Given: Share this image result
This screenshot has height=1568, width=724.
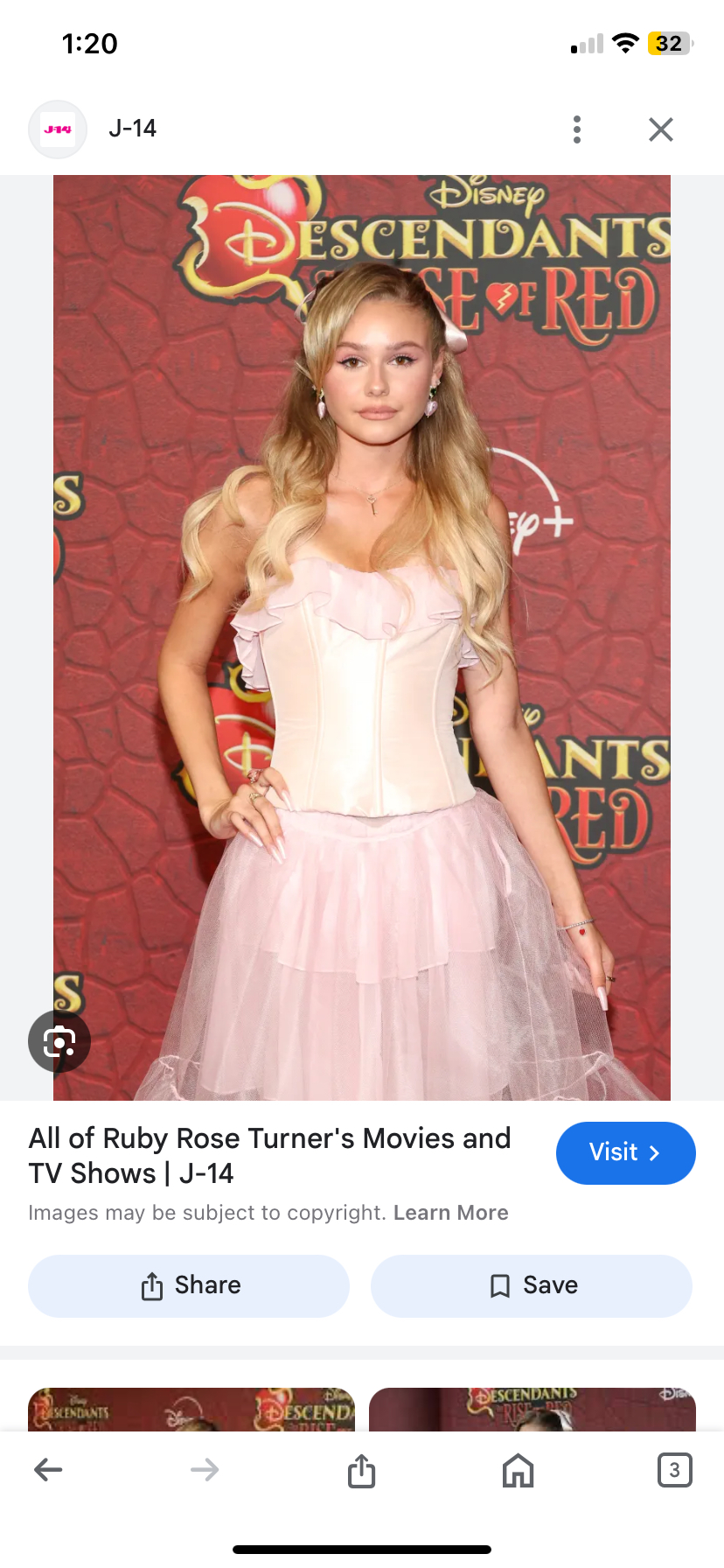Looking at the screenshot, I should tap(189, 1285).
